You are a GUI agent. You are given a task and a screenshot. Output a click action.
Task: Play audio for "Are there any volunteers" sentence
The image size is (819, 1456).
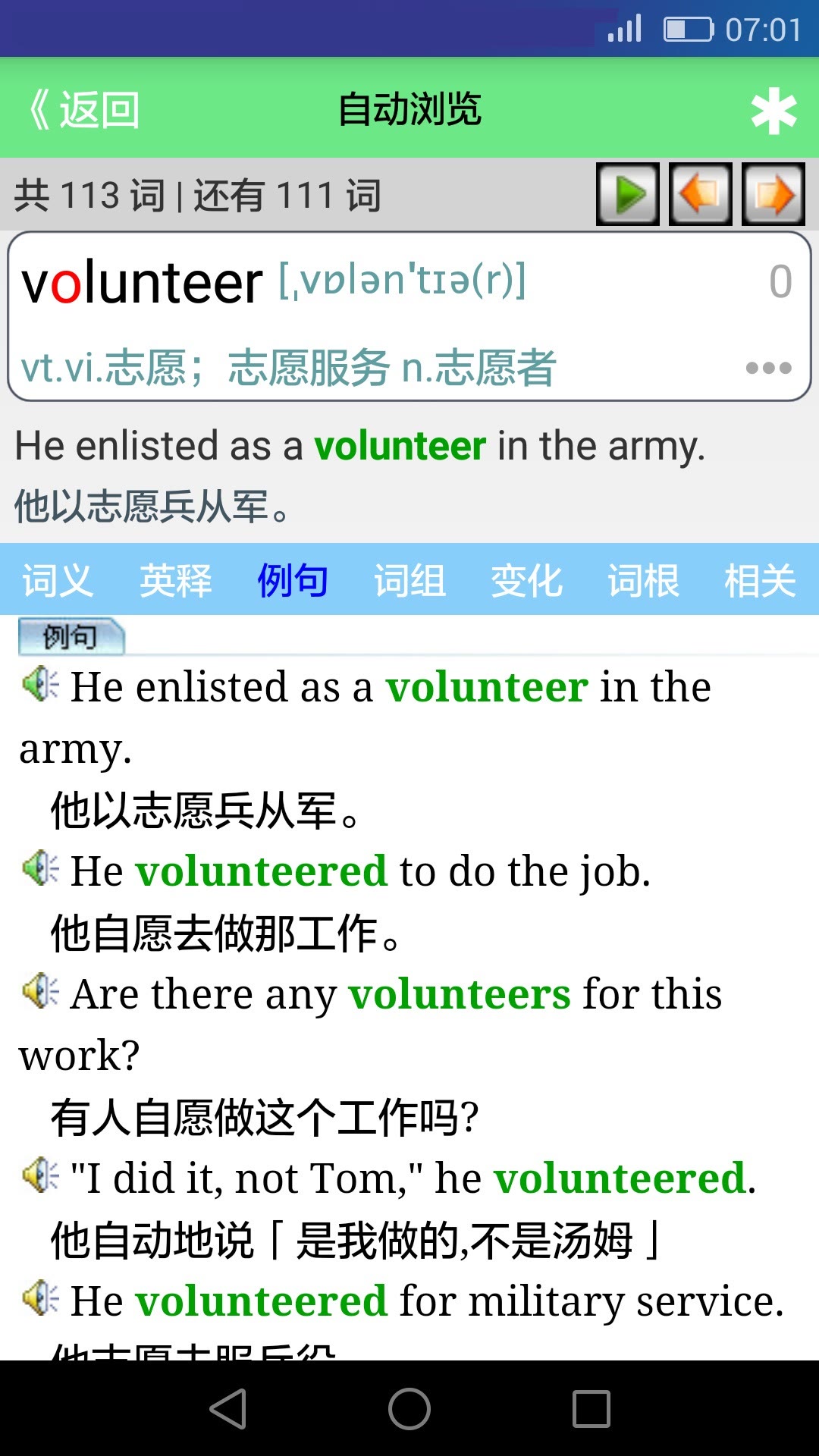pyautogui.click(x=40, y=992)
